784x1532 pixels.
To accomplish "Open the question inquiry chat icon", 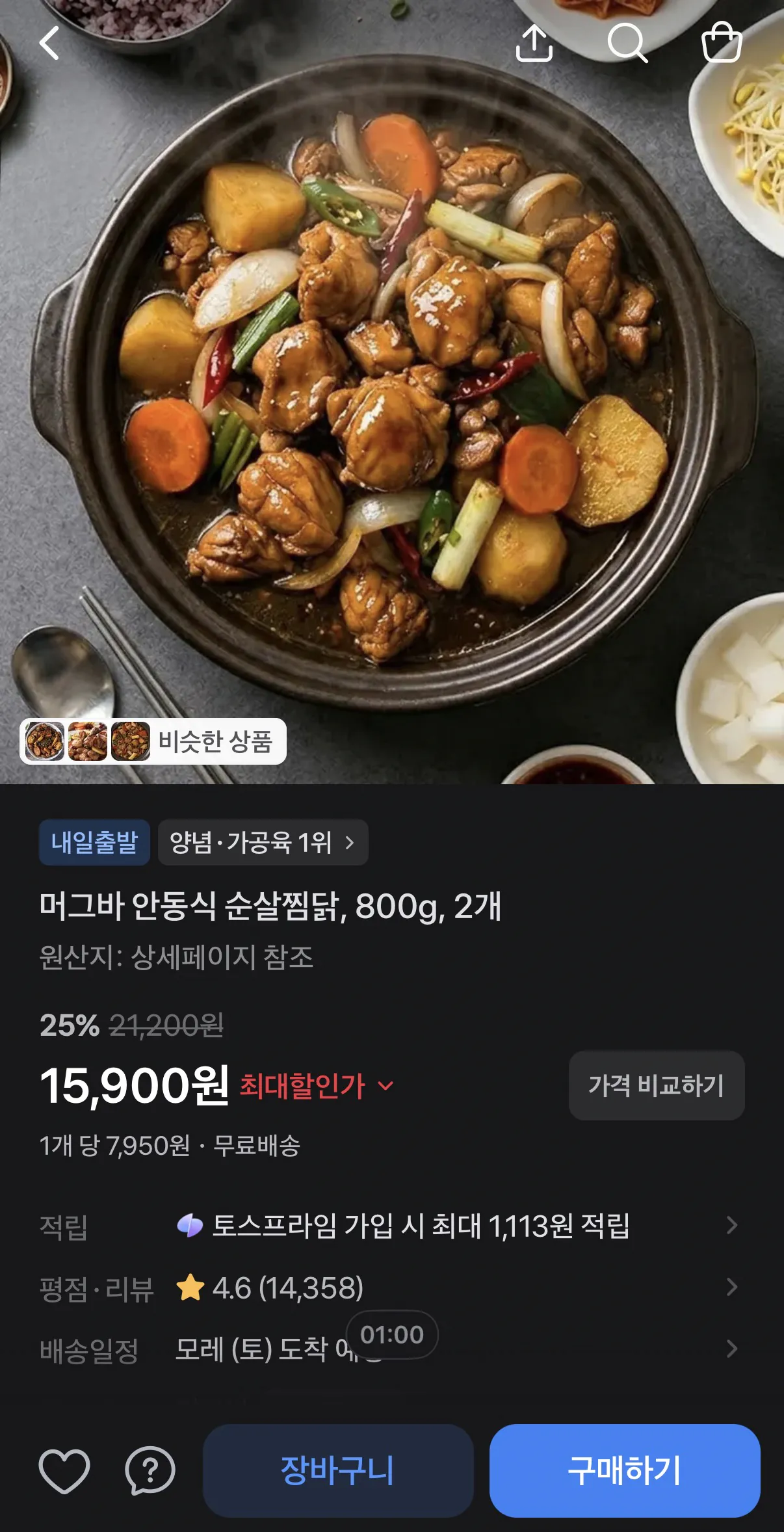I will (150, 1471).
